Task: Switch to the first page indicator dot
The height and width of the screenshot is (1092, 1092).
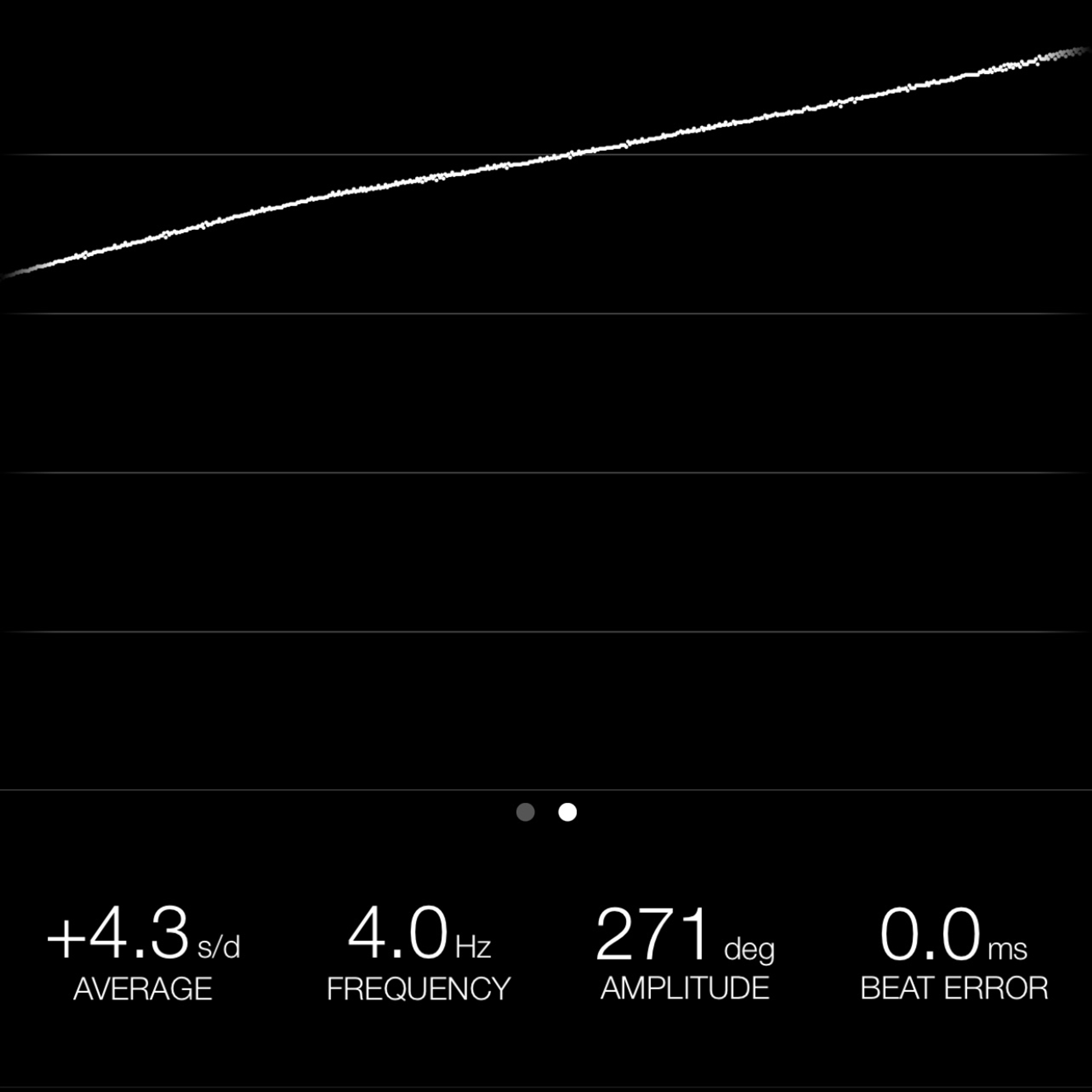Action: tap(525, 812)
